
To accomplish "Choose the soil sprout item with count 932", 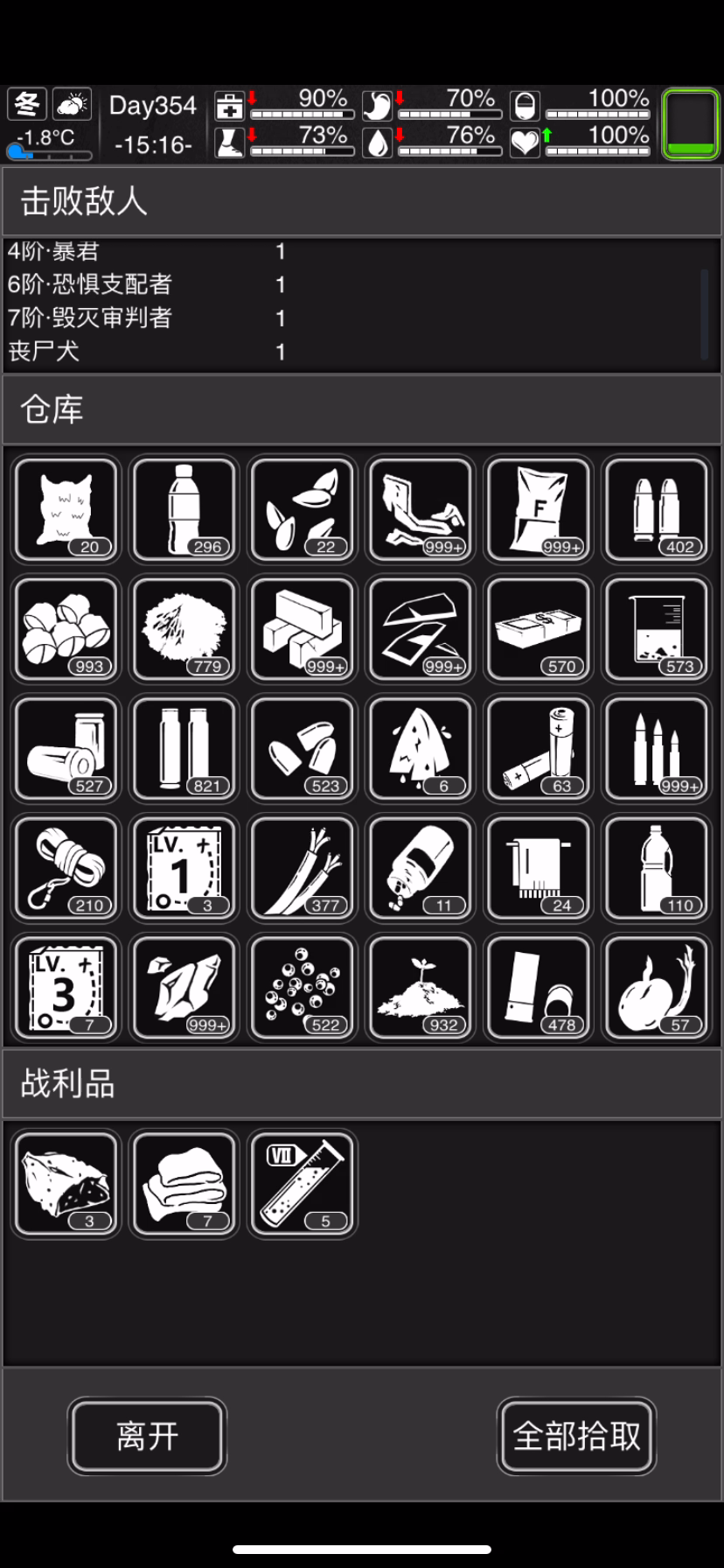I will pos(421,987).
